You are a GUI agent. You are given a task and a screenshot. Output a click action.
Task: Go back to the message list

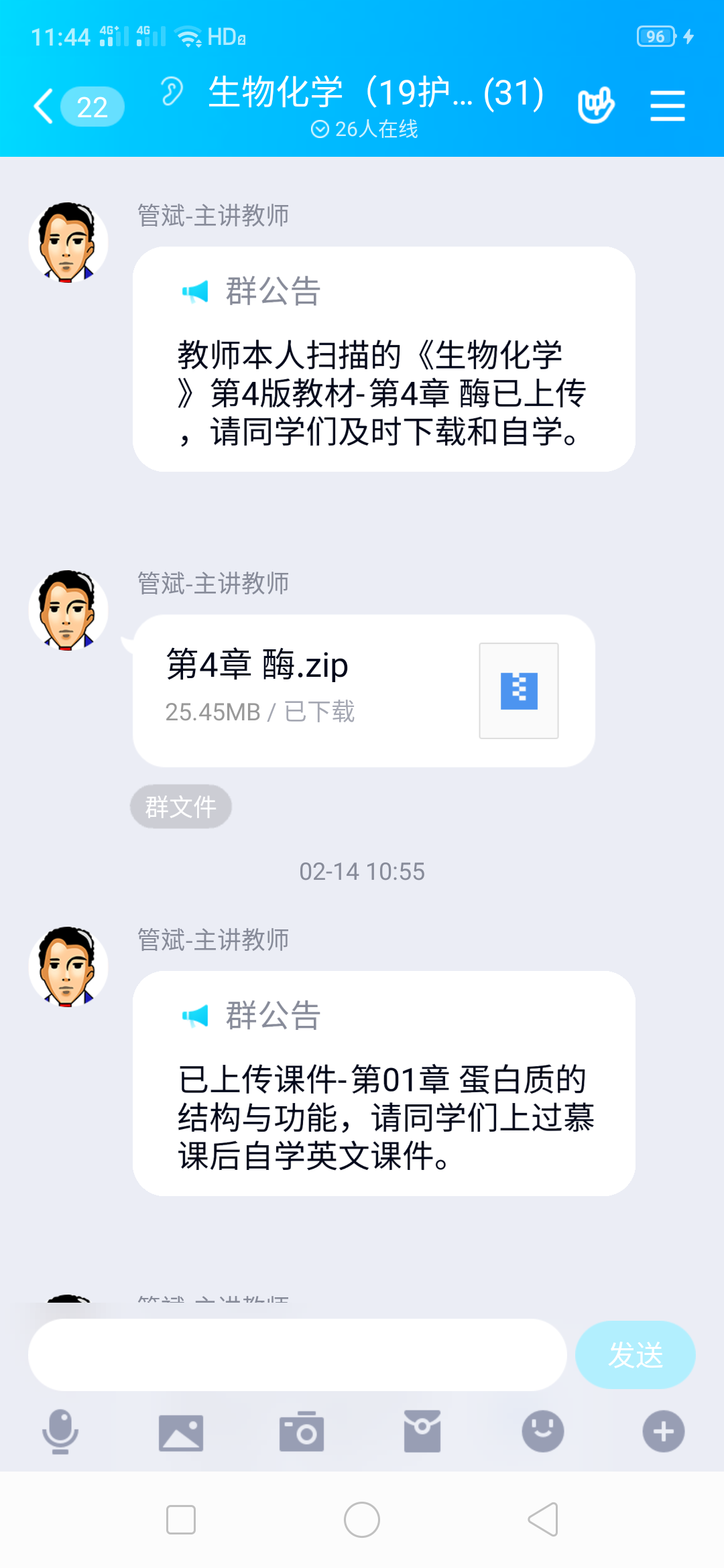46,107
